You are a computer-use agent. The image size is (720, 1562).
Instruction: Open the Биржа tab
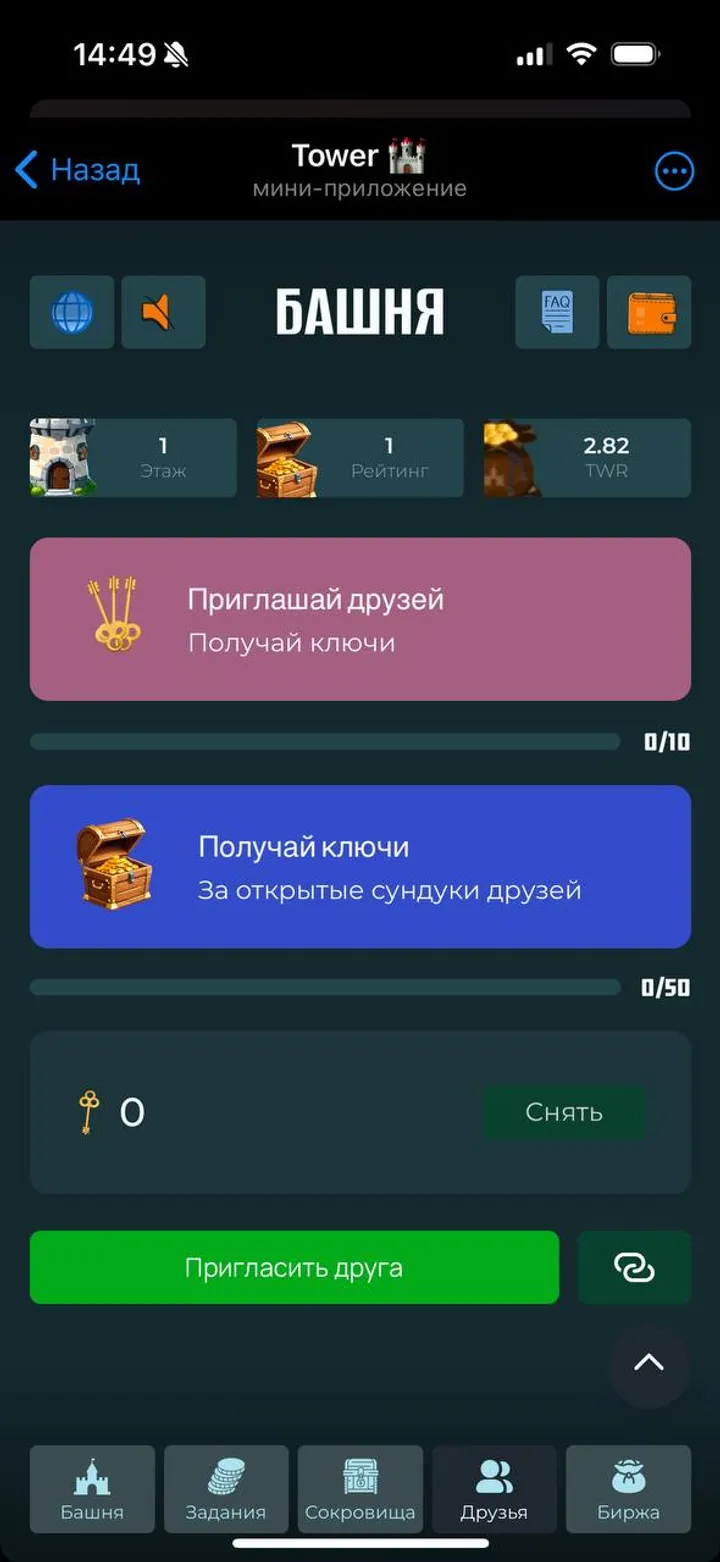click(629, 1489)
